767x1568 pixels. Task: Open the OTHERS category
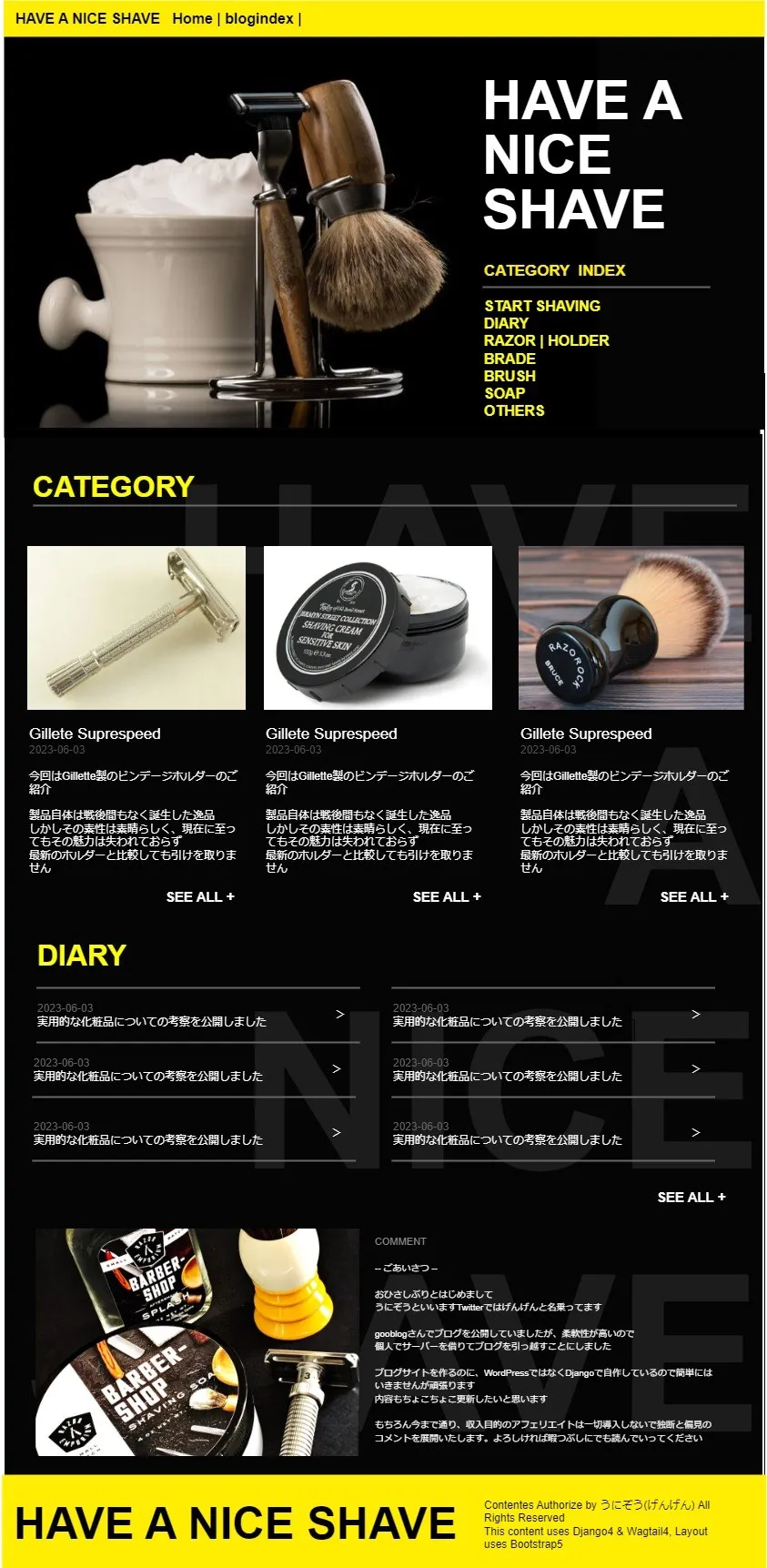point(514,410)
